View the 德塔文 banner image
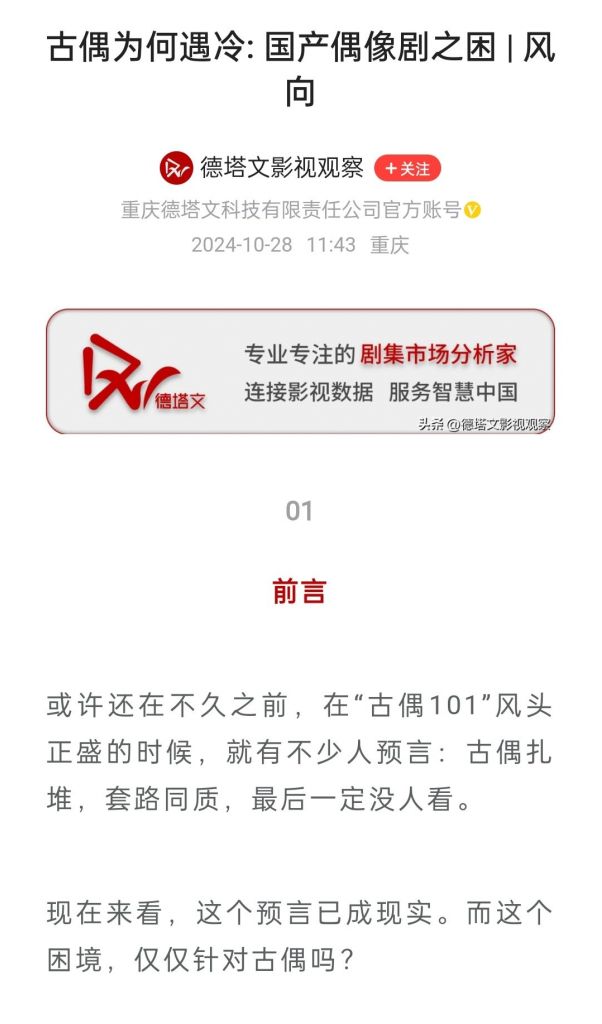The height and width of the screenshot is (1024, 602). point(300,371)
